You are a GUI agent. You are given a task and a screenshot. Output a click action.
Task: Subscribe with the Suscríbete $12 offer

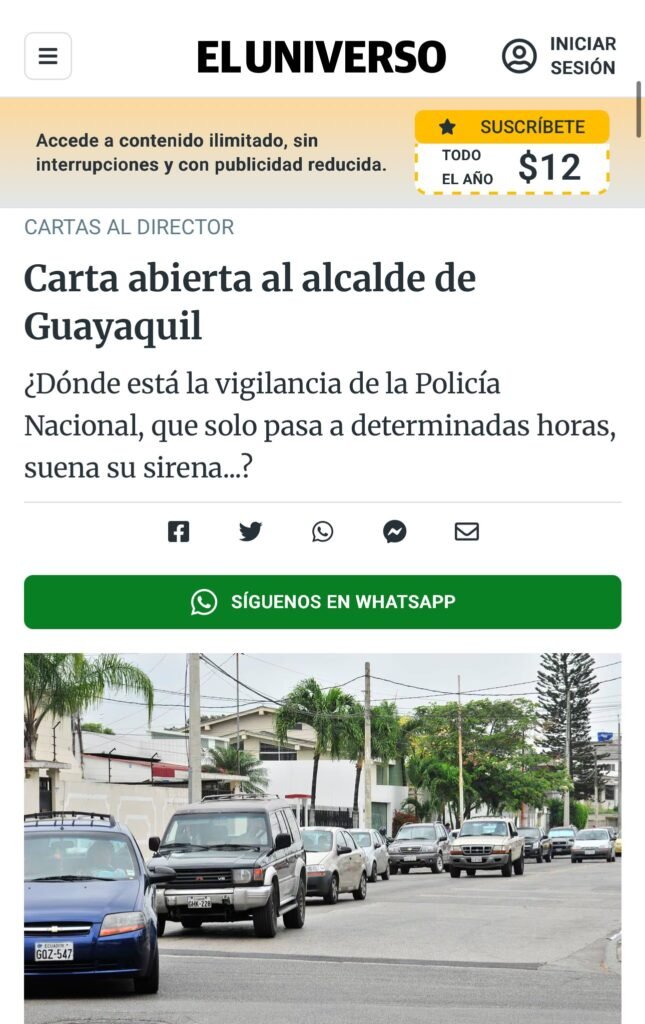click(x=512, y=152)
